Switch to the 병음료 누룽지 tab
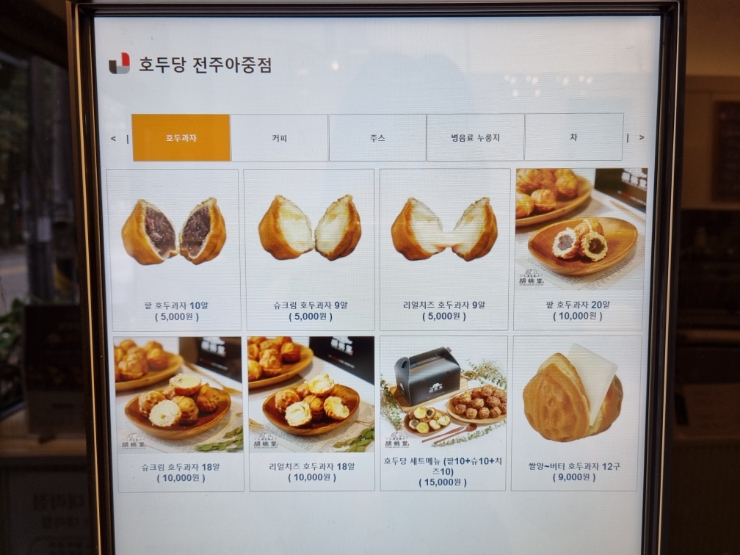740x555 pixels. tap(475, 138)
